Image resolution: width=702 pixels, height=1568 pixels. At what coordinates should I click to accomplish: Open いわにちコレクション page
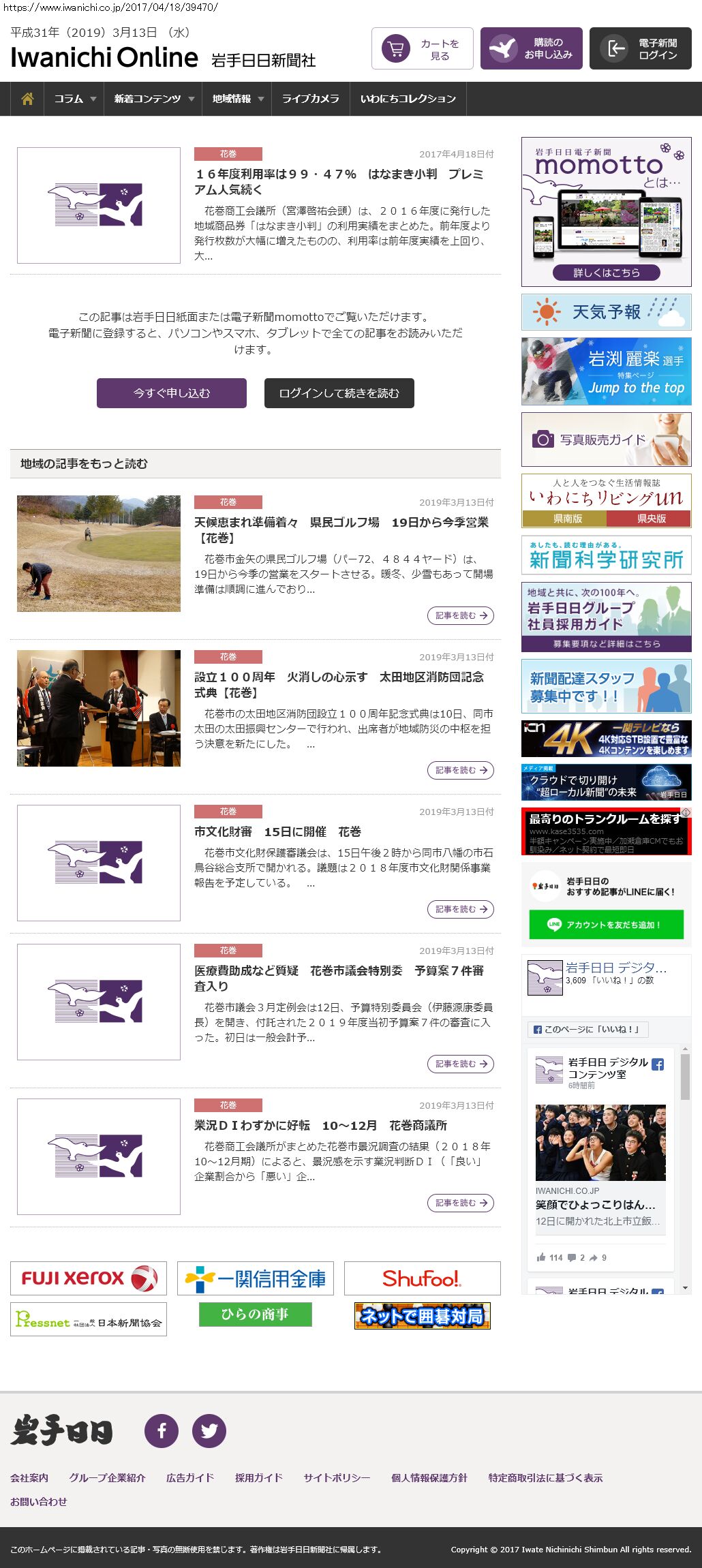point(408,99)
